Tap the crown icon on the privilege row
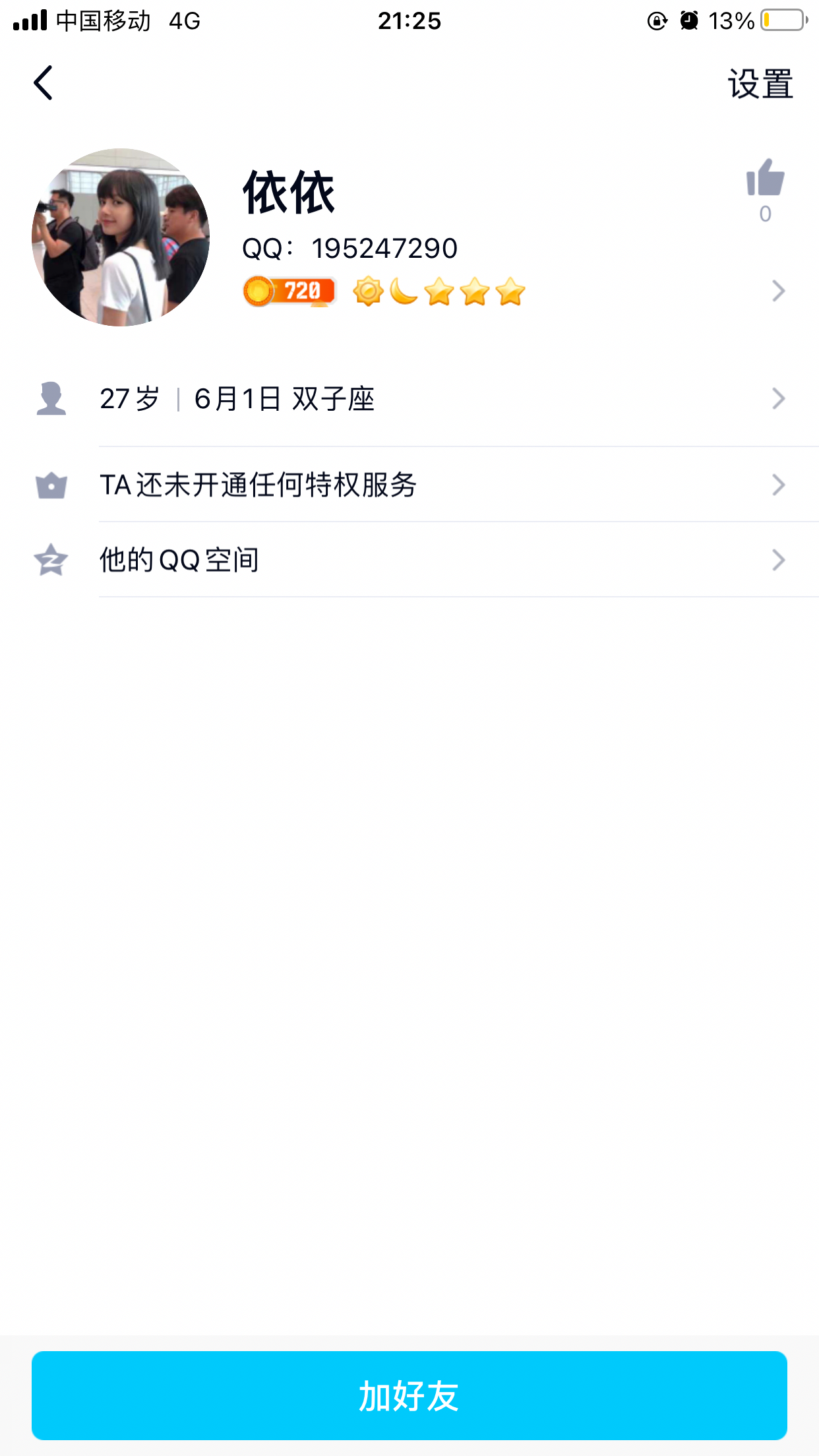This screenshot has width=819, height=1456. point(51,486)
